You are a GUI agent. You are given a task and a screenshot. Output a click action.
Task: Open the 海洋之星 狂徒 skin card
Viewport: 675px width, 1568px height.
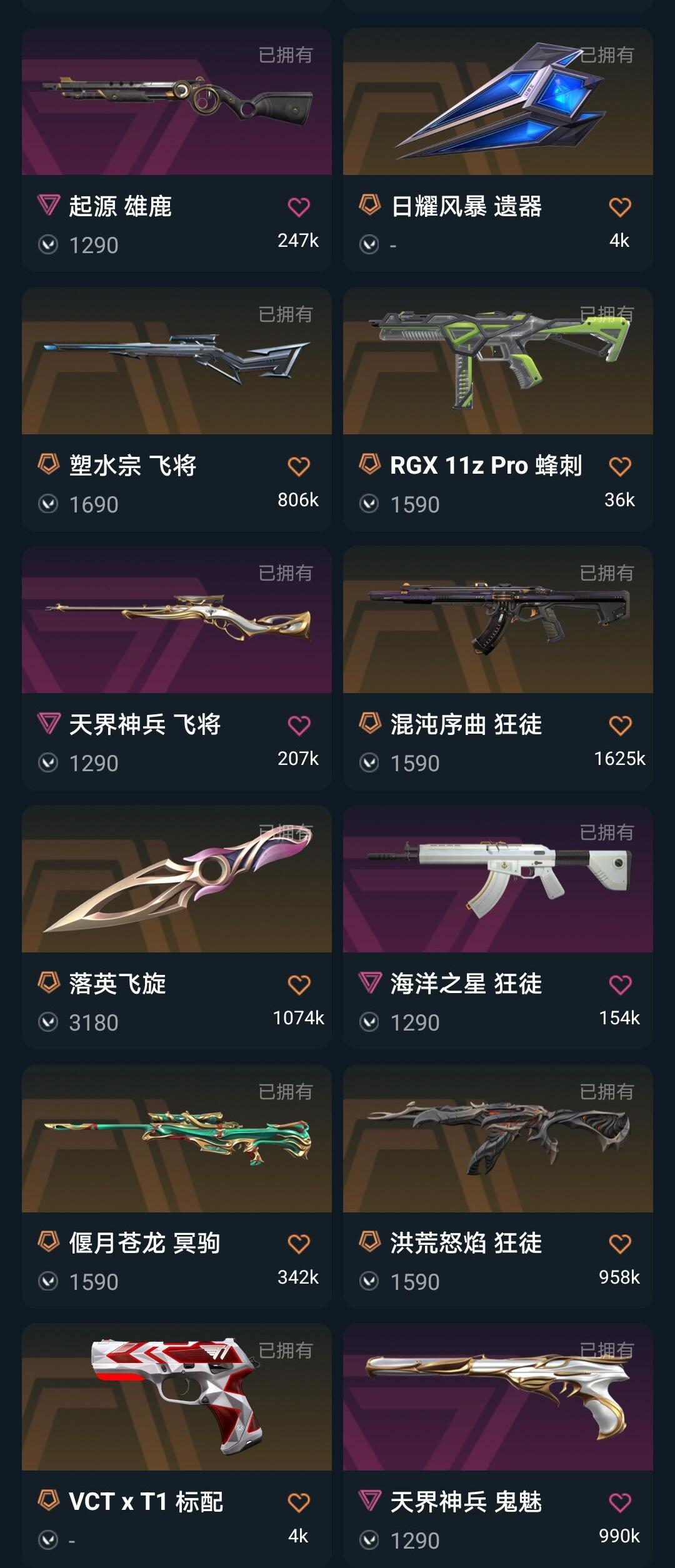point(497,879)
